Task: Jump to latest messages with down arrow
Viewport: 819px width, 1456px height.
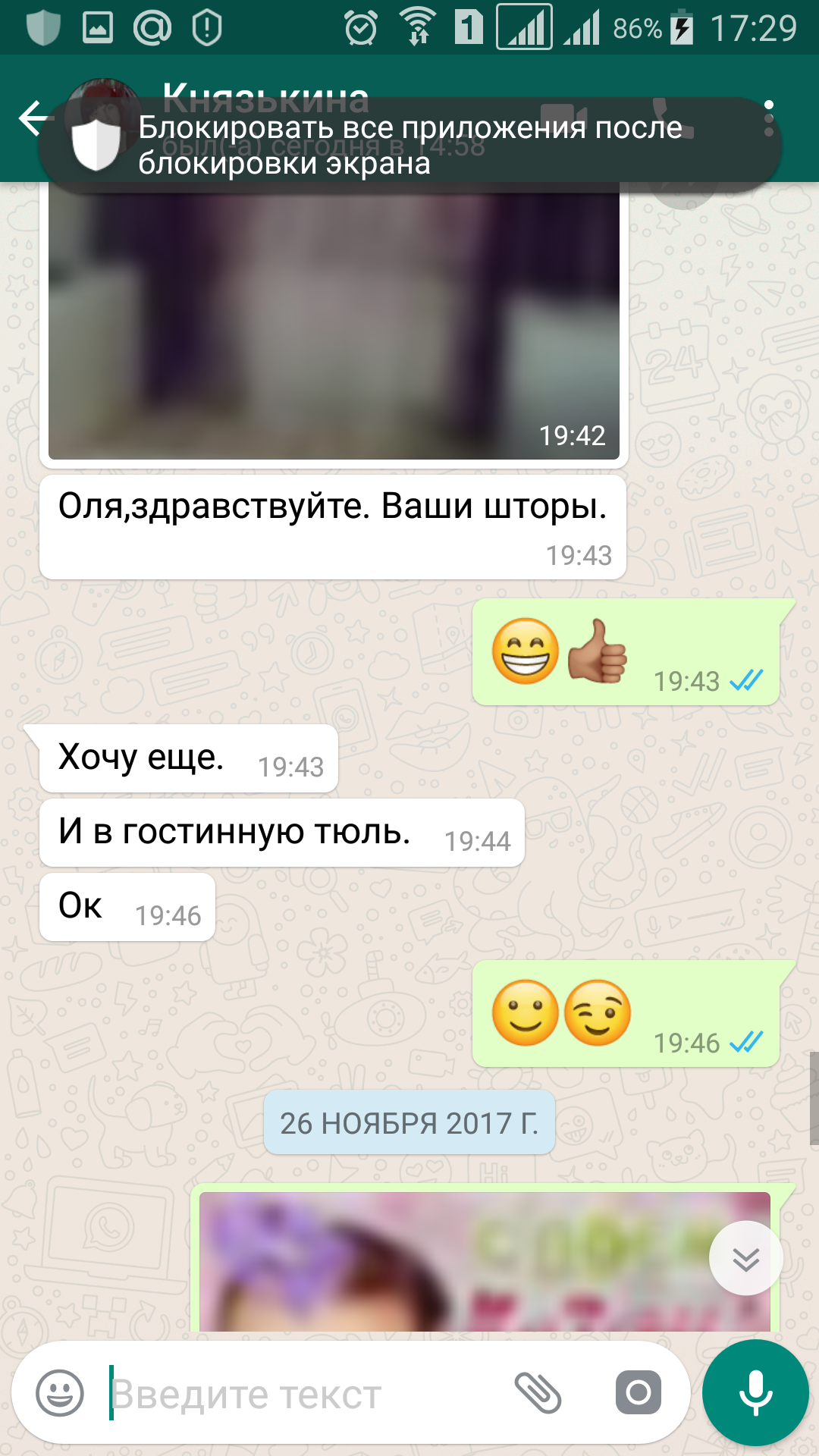Action: 745,1259
